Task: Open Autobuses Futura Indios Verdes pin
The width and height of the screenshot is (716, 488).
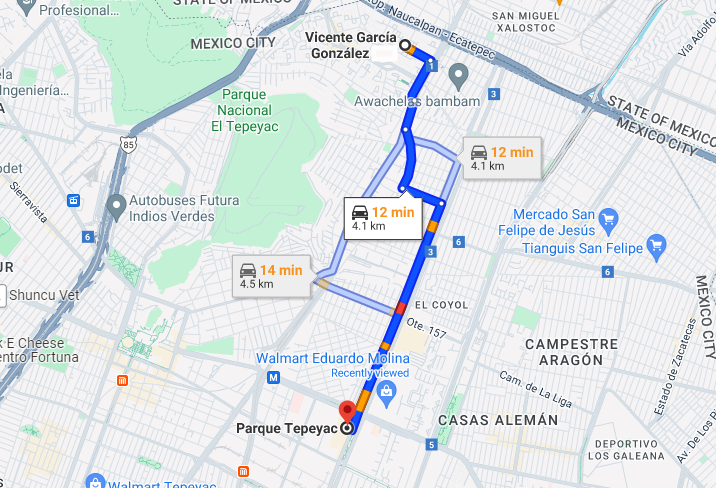Action: [116, 208]
